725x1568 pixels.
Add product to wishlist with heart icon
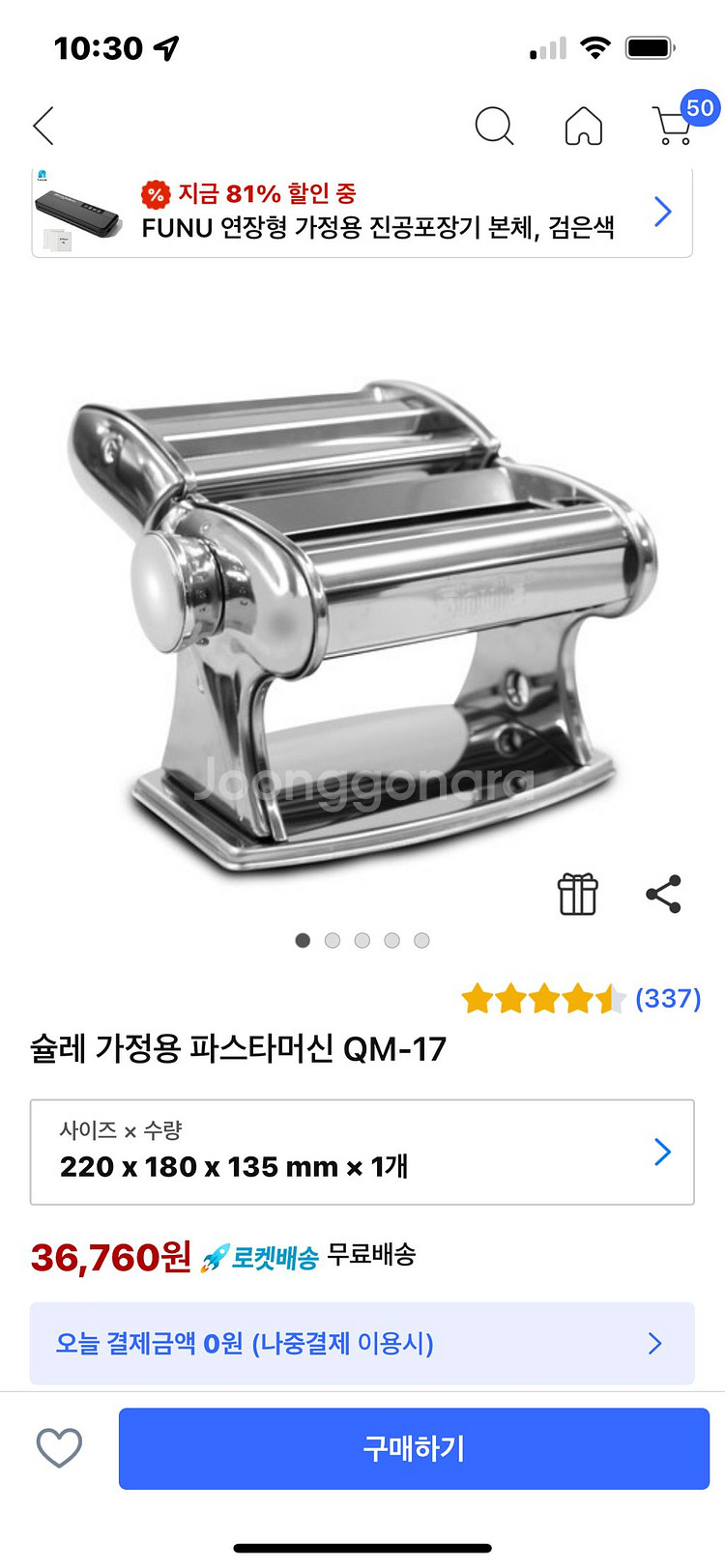[x=59, y=1447]
